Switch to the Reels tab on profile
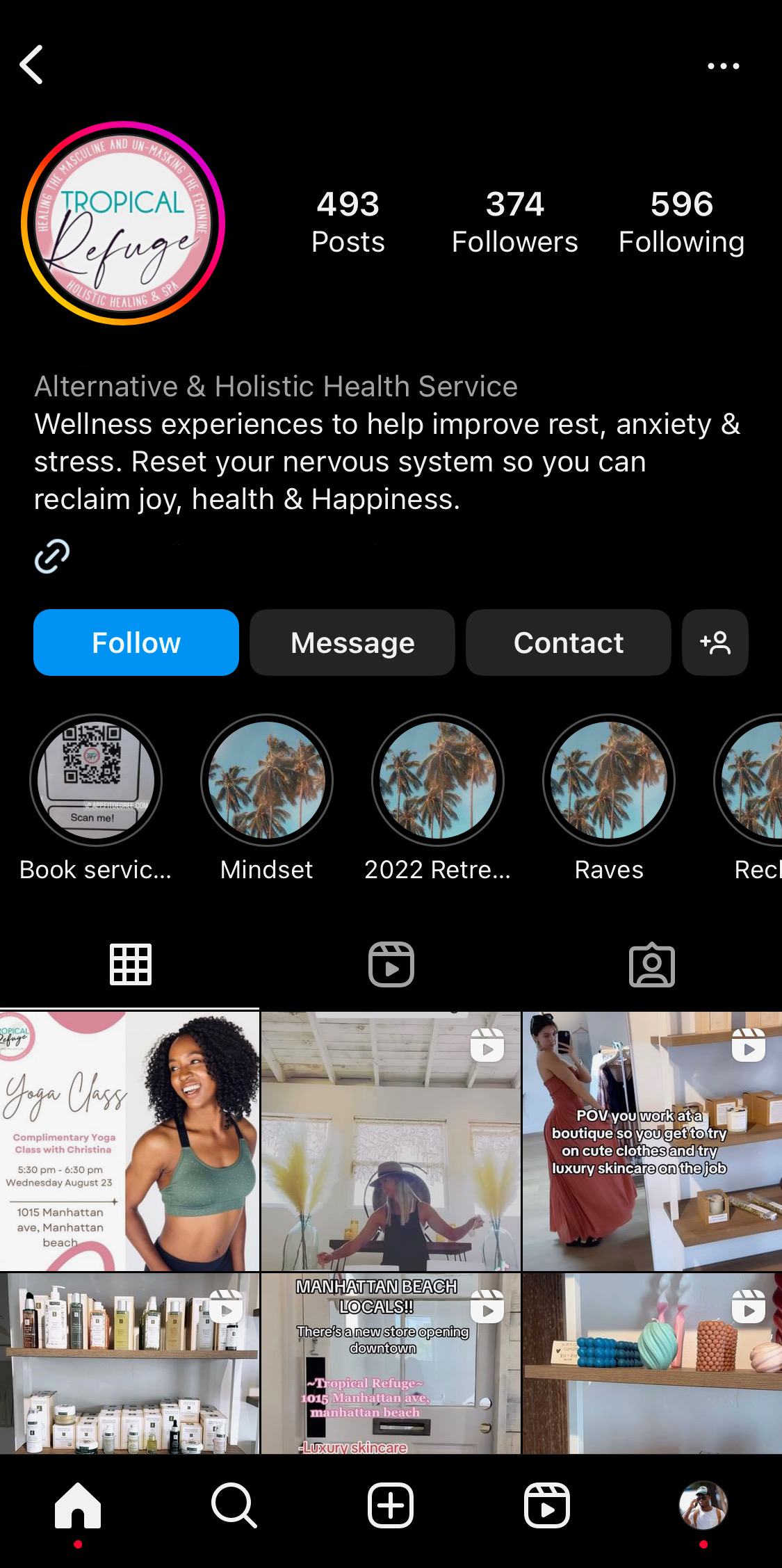 coord(391,964)
